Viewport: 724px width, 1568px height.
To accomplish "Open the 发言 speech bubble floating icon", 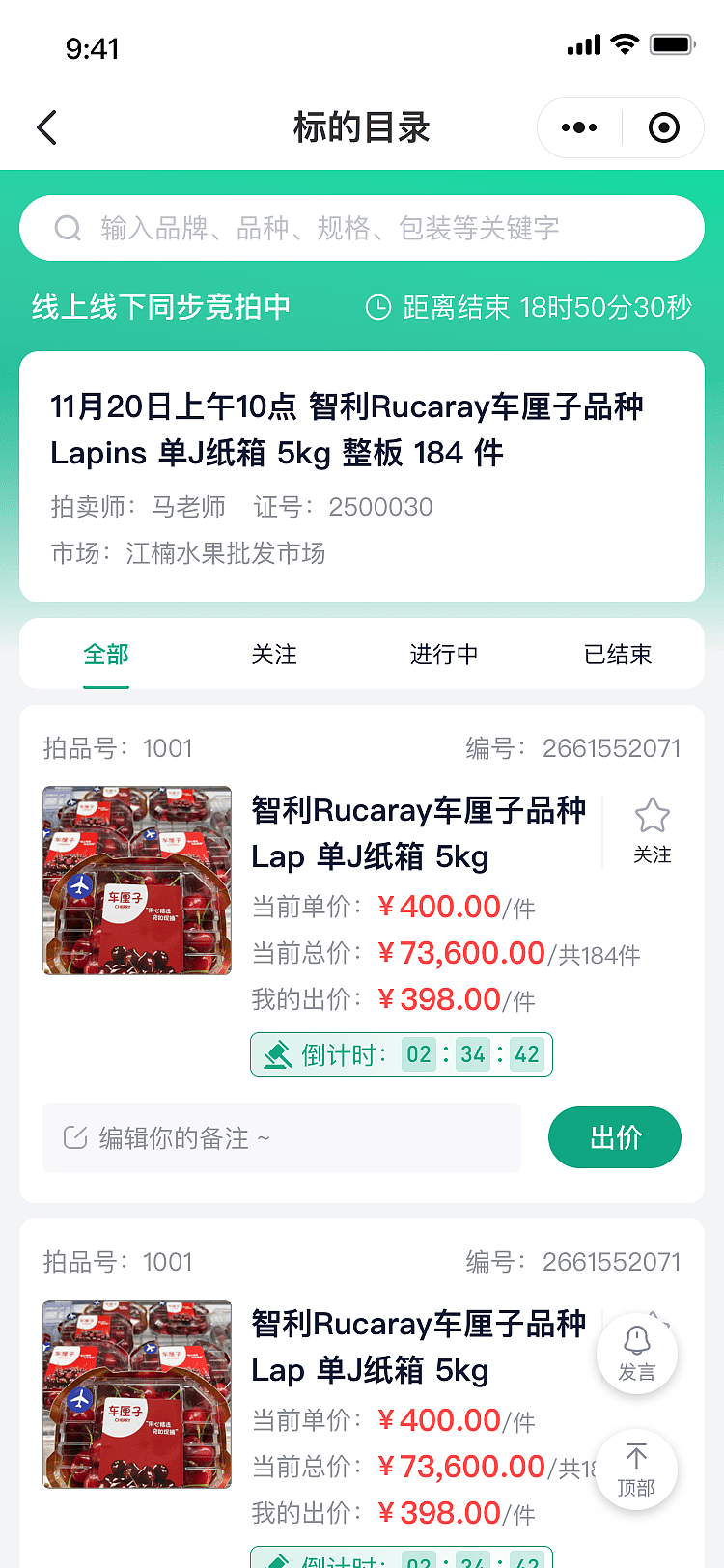I will 636,1354.
